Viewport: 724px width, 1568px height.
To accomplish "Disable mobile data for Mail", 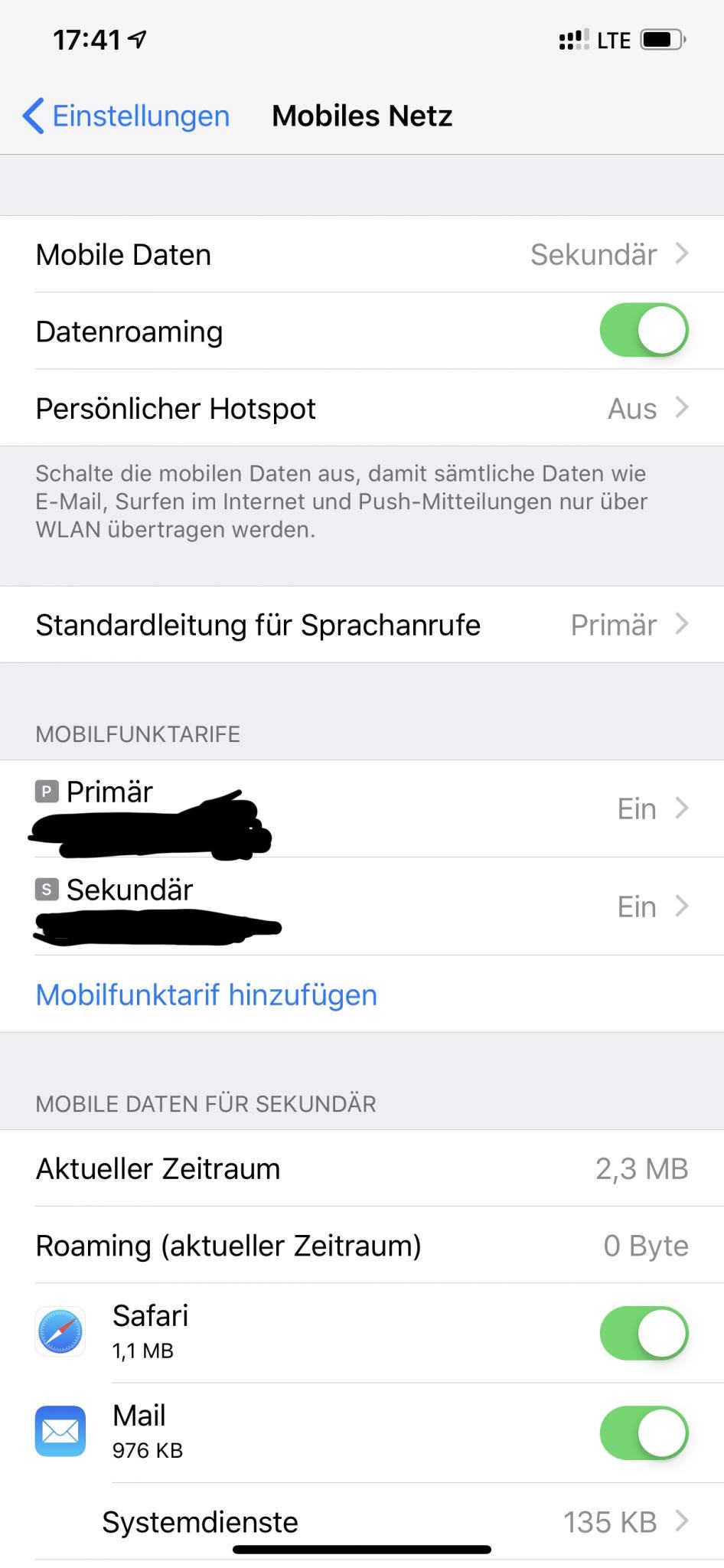I will [x=644, y=1432].
